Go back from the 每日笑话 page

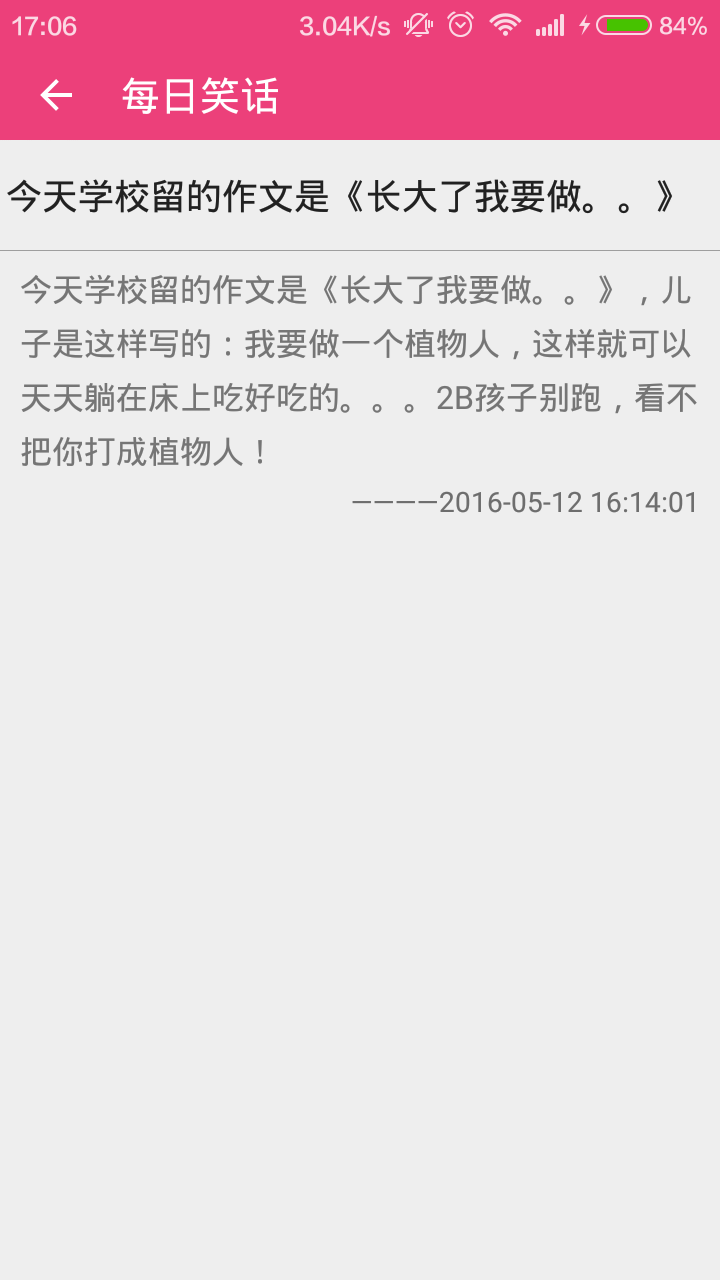click(x=56, y=96)
